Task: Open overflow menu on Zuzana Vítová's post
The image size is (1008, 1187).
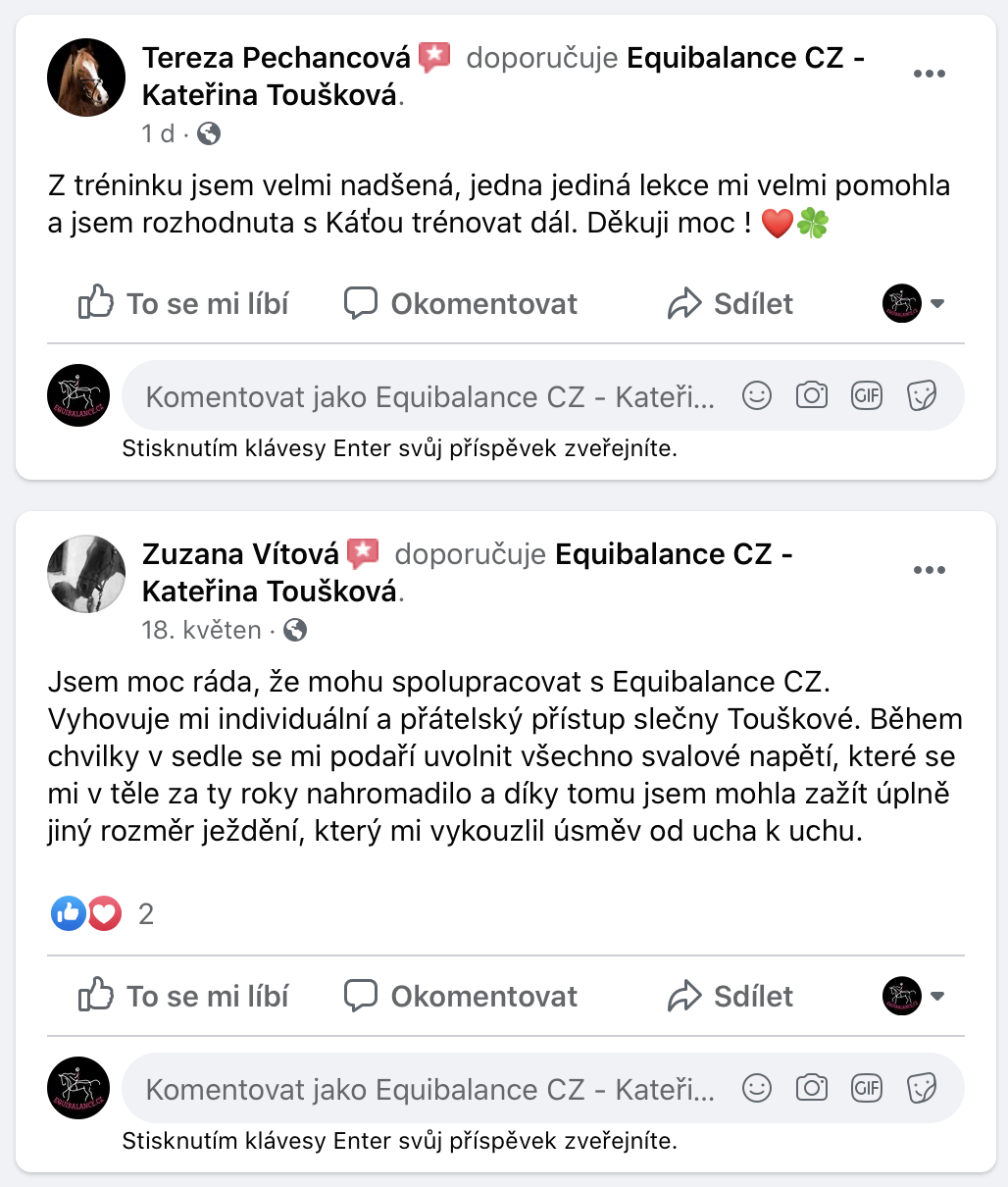Action: [929, 571]
